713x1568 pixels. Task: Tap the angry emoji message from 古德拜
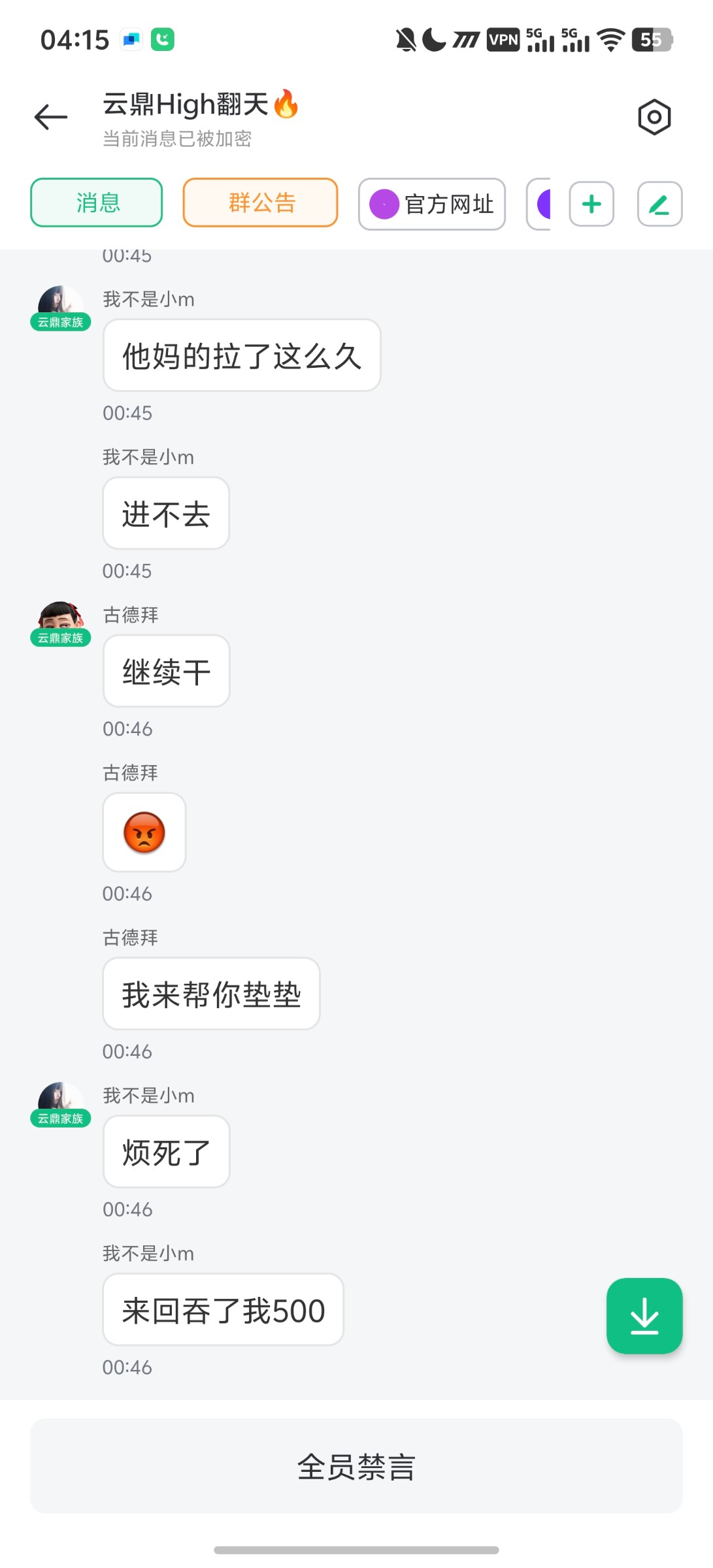[x=144, y=832]
